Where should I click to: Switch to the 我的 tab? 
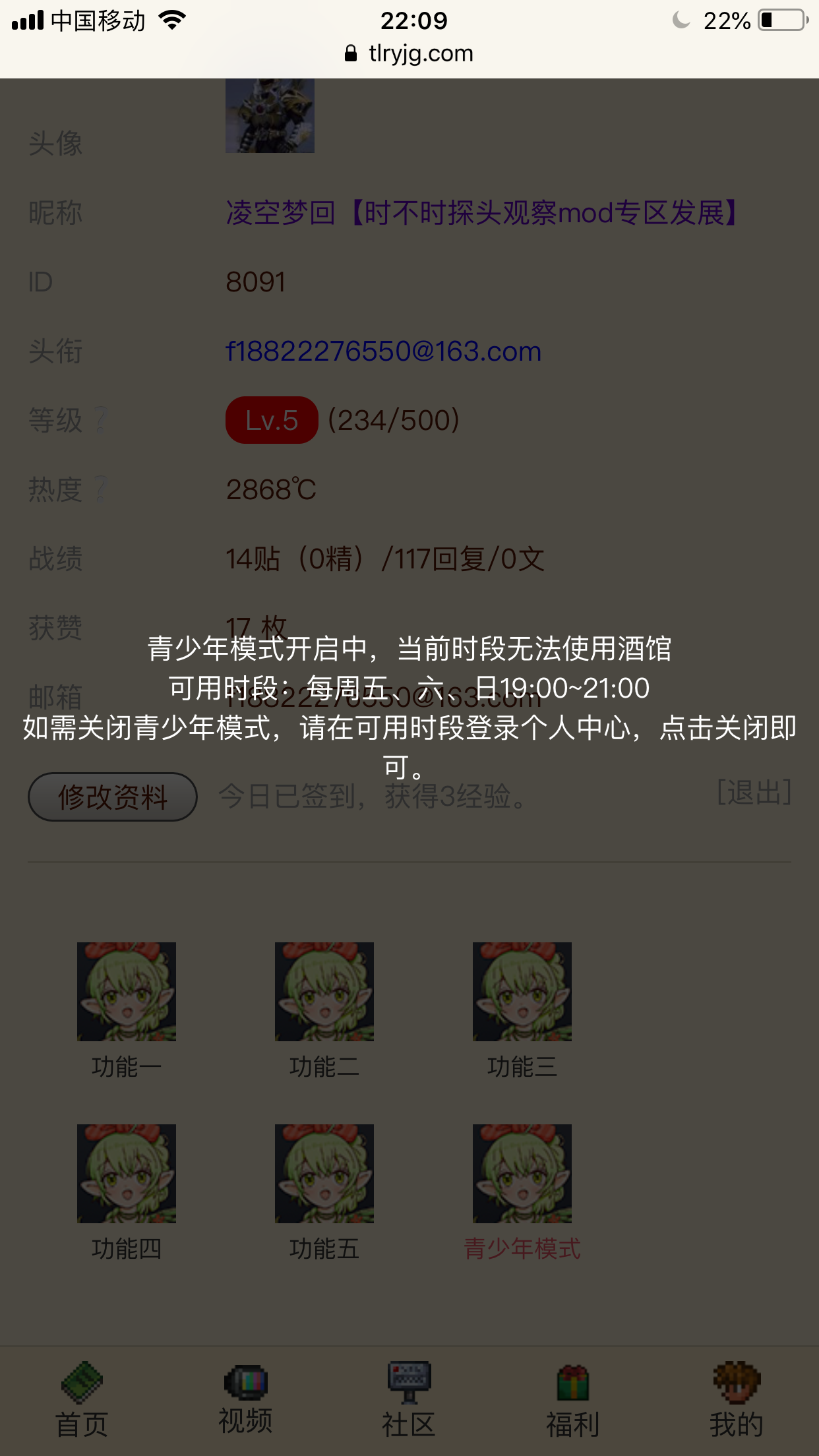coord(736,1399)
